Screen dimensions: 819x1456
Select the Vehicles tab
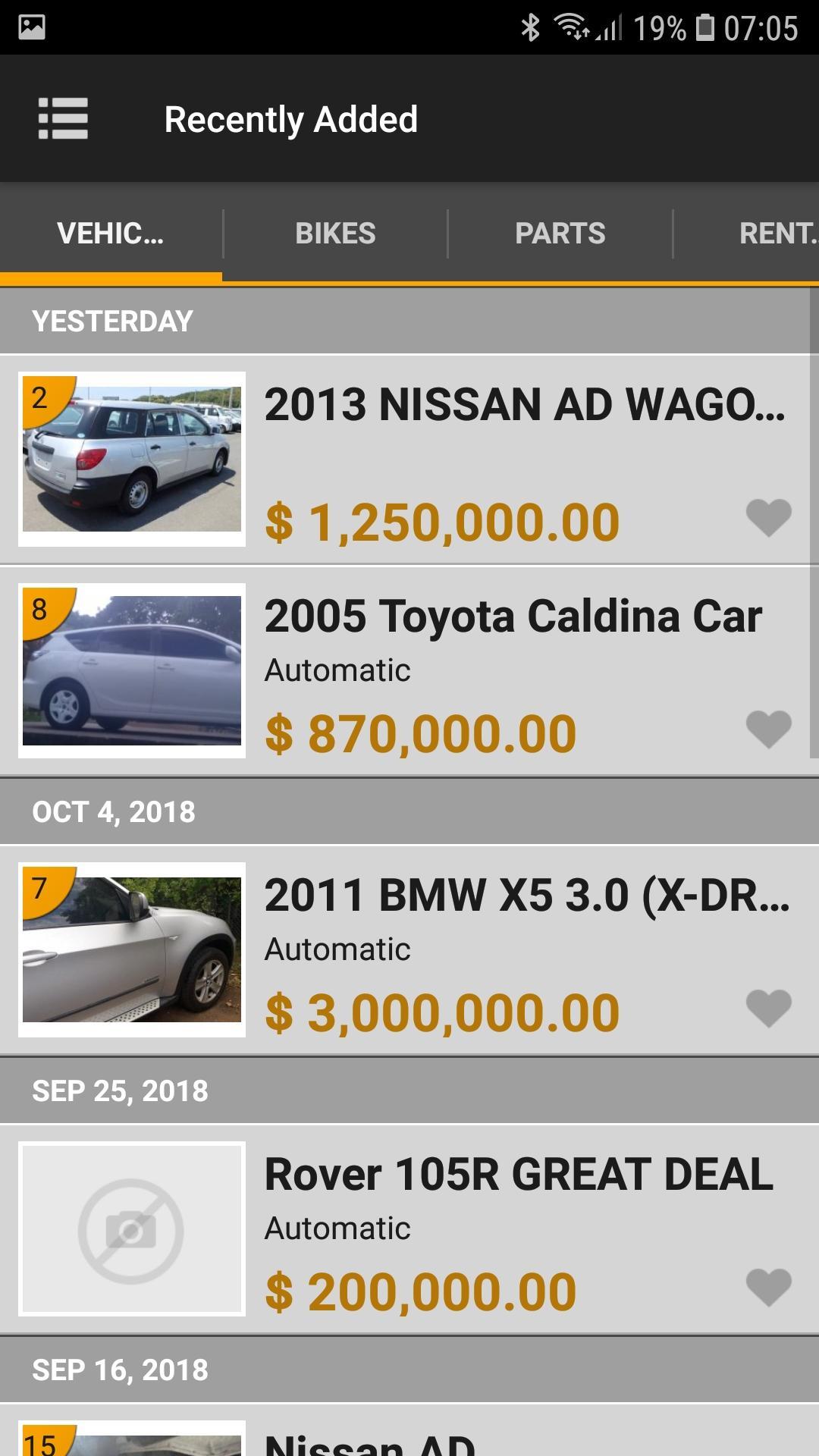pyautogui.click(x=111, y=234)
